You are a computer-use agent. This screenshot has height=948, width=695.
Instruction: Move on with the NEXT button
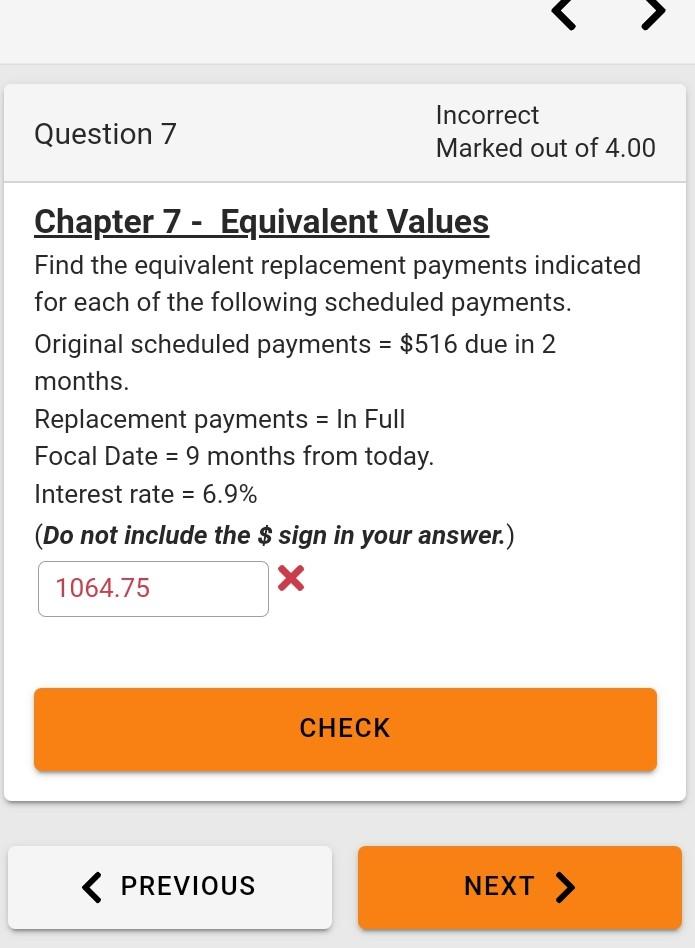click(x=519, y=887)
